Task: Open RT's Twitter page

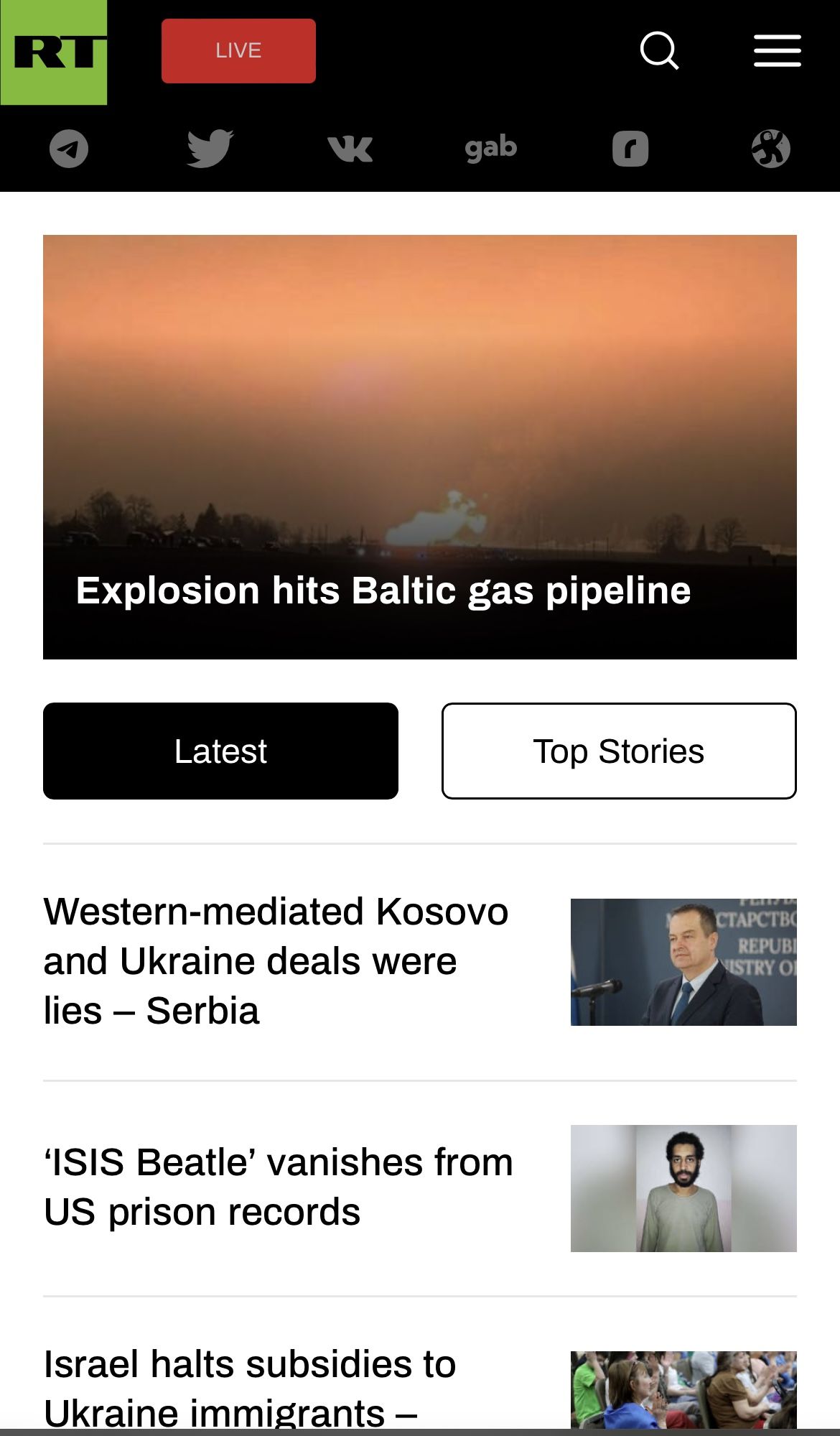Action: tap(210, 149)
